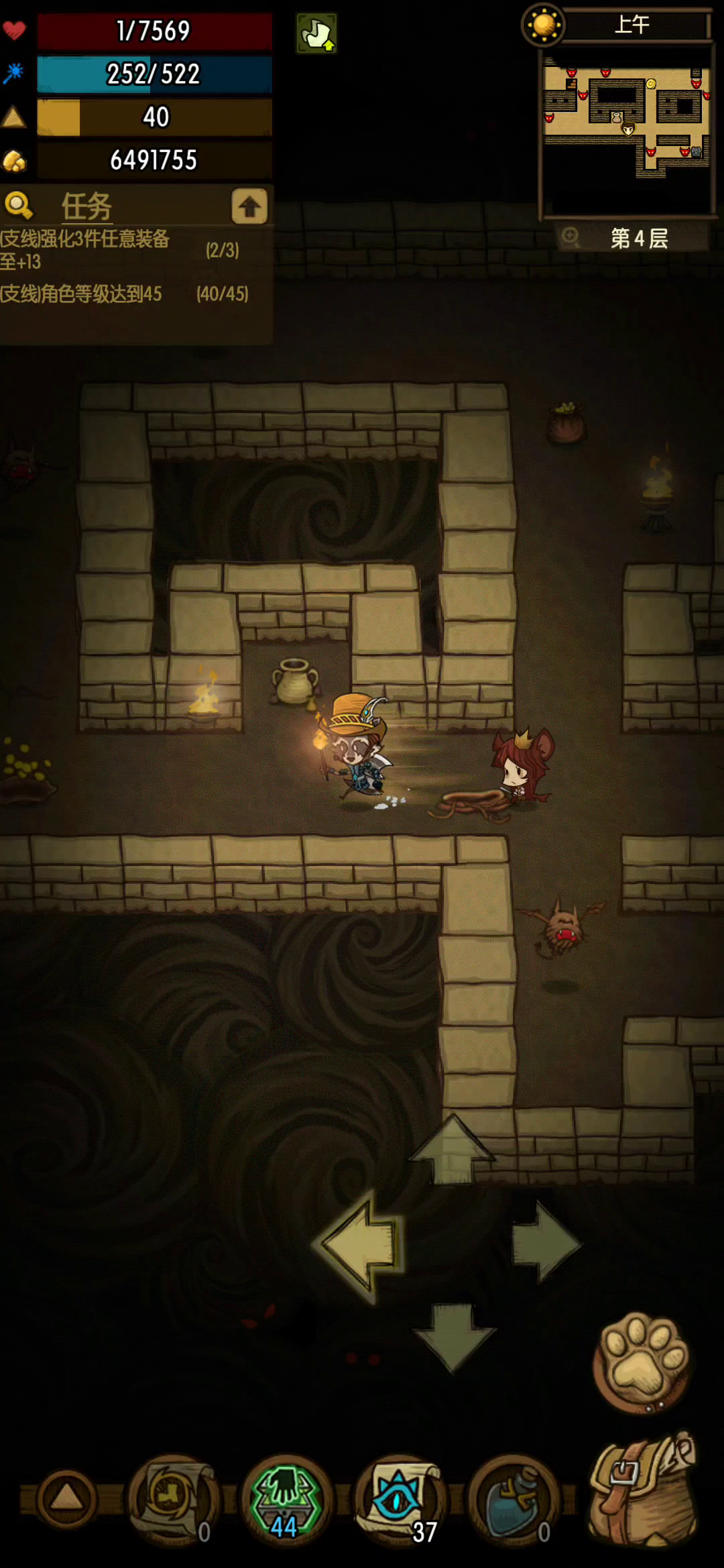Move the character up with the arrow
Viewport: 724px width, 1568px height.
pyautogui.click(x=452, y=1149)
